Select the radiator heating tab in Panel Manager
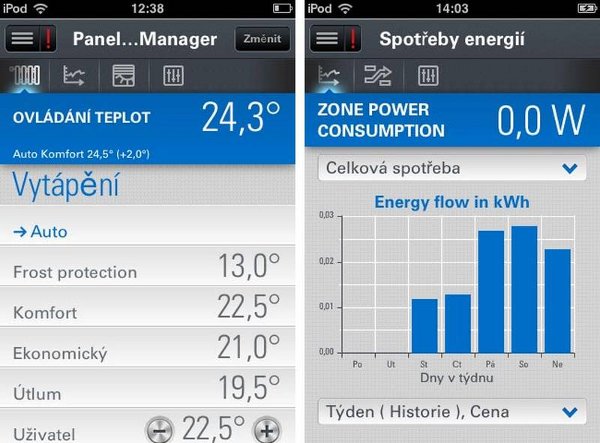600x443 pixels. (x=24, y=75)
